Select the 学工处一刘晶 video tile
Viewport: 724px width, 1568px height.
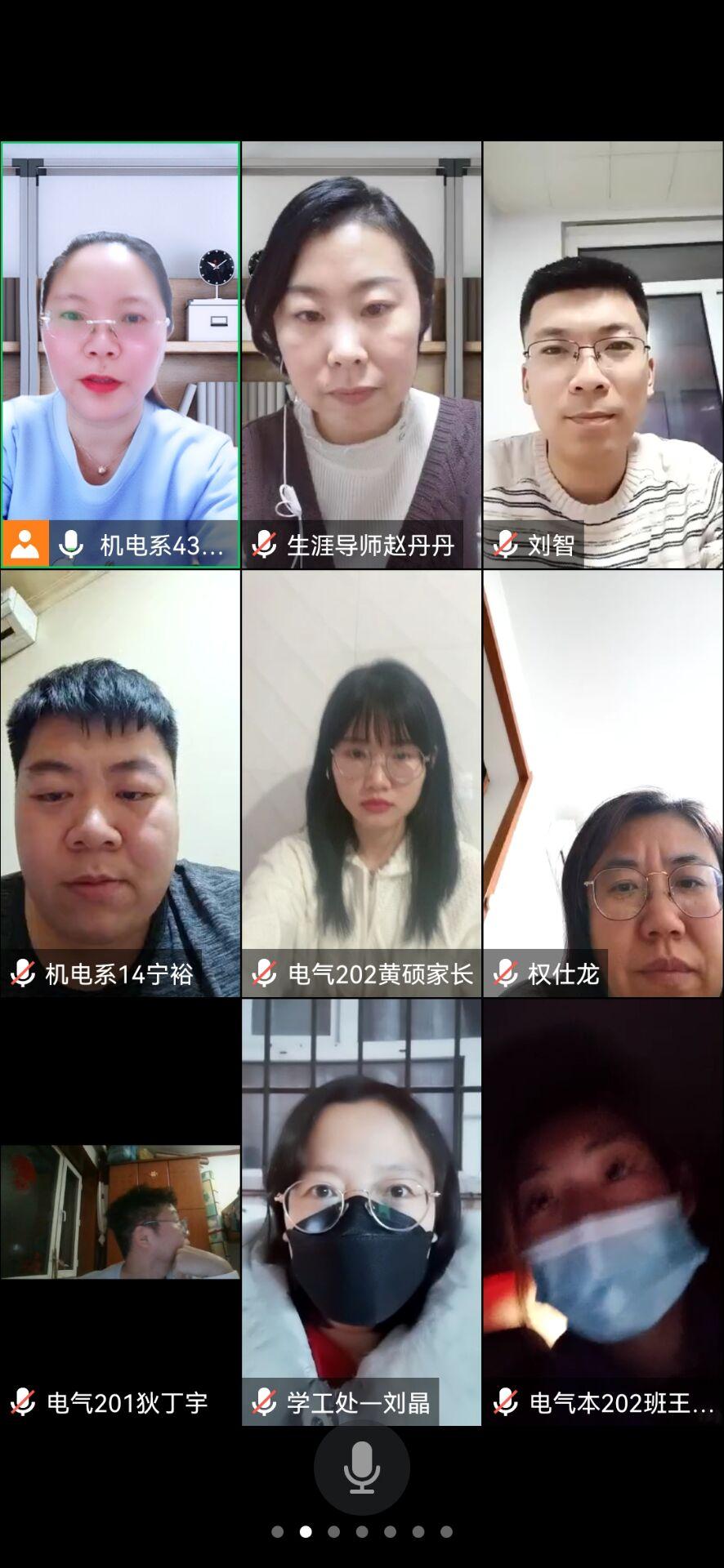361,1212
